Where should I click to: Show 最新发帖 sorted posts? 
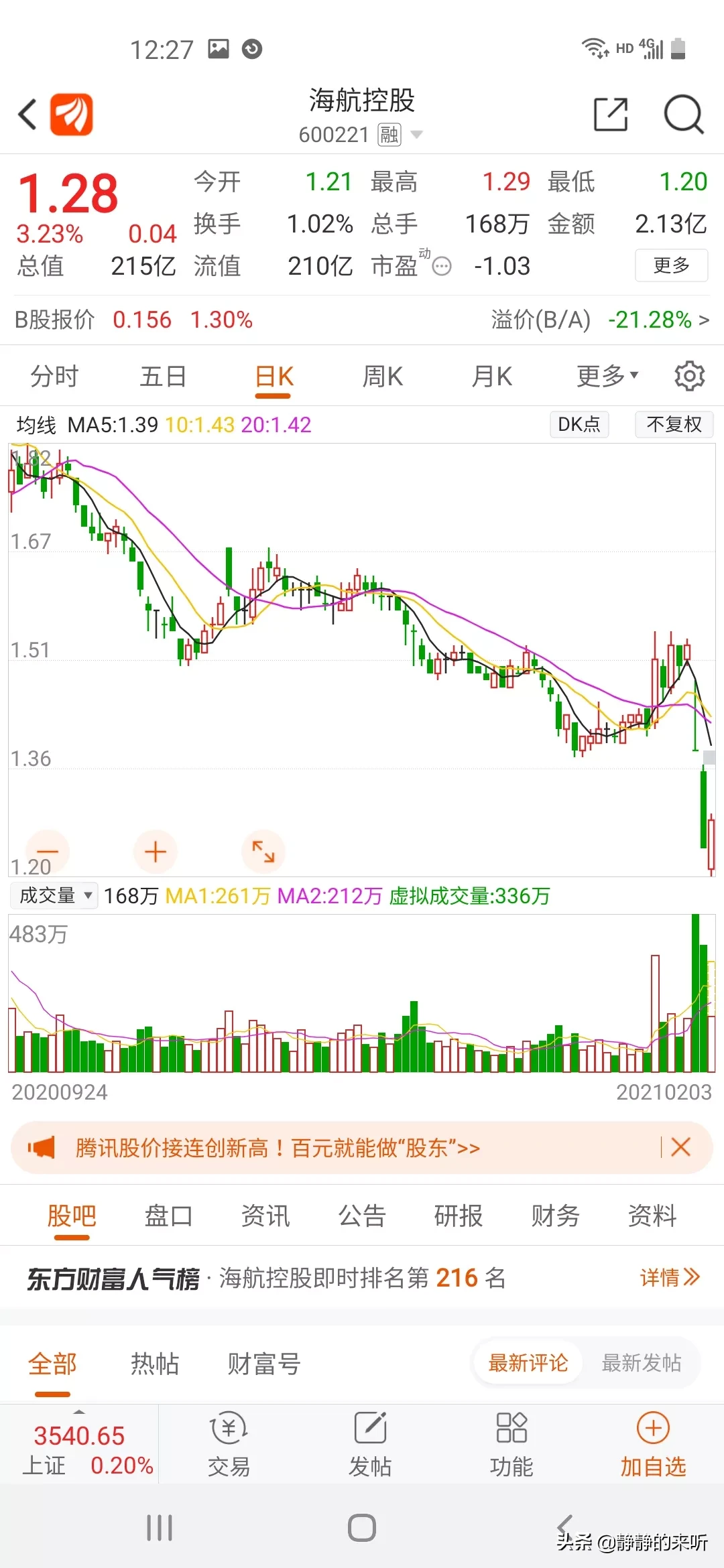641,1363
